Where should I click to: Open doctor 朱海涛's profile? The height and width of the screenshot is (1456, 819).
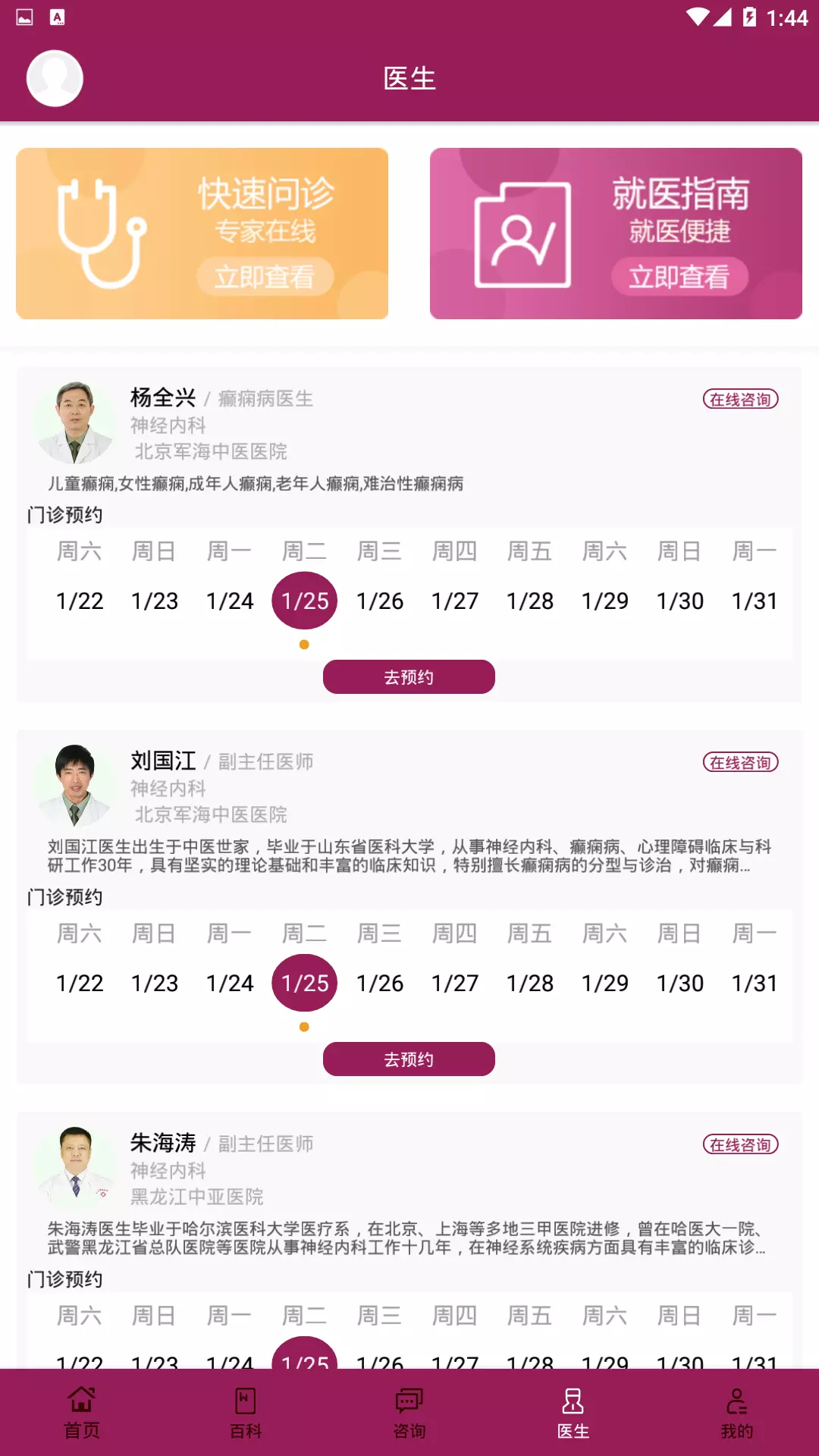(x=163, y=1143)
